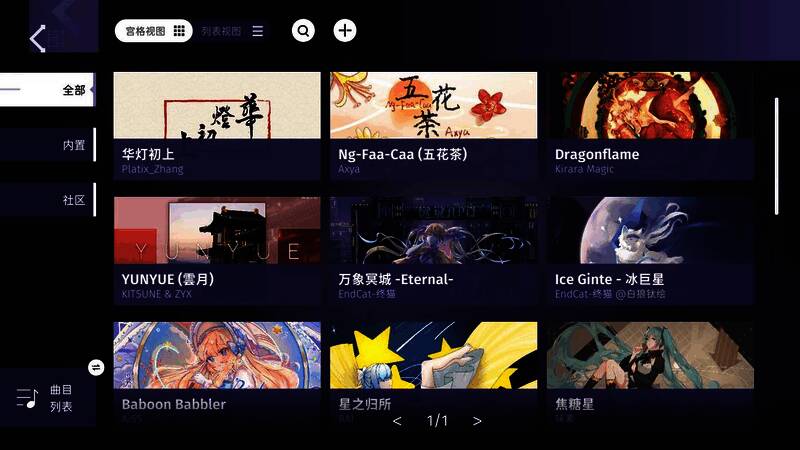
Task: Go to the next page arrow
Action: [477, 421]
